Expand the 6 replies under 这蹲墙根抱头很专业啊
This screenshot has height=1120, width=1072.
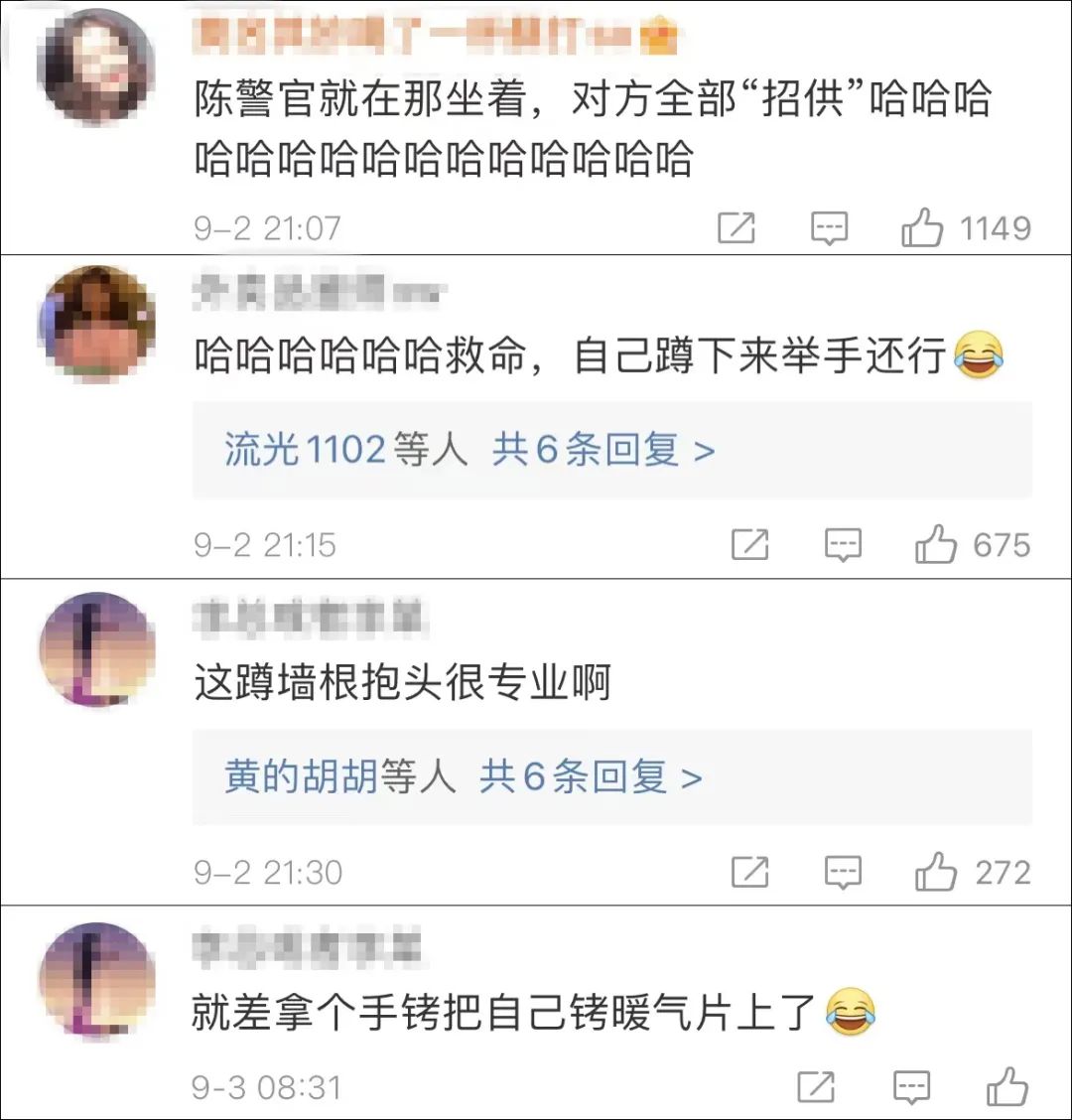click(x=590, y=779)
